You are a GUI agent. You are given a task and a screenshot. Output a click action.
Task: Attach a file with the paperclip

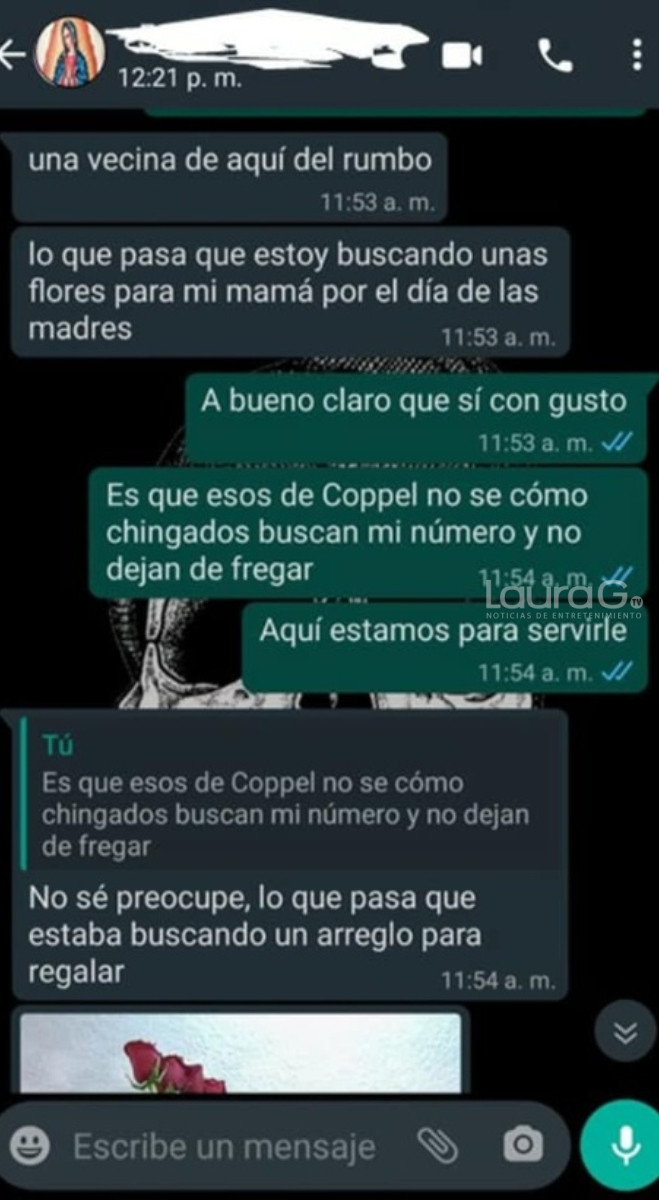pyautogui.click(x=436, y=1146)
